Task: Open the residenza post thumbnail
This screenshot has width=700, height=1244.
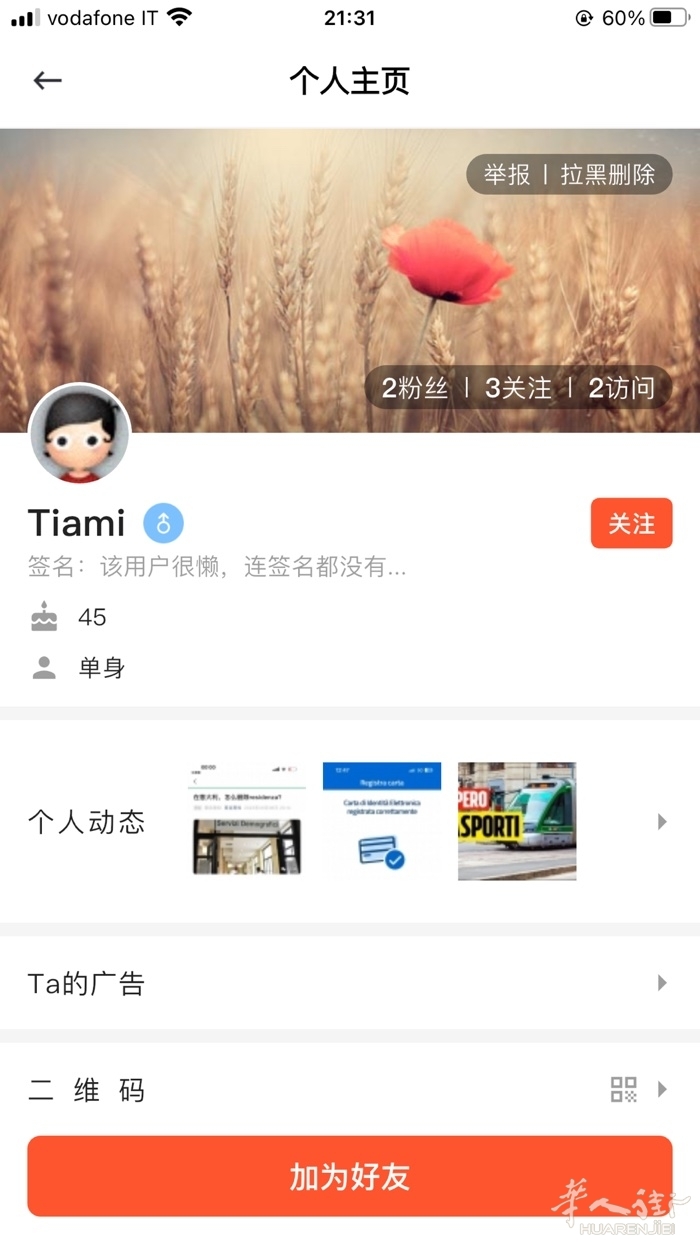Action: [x=247, y=821]
